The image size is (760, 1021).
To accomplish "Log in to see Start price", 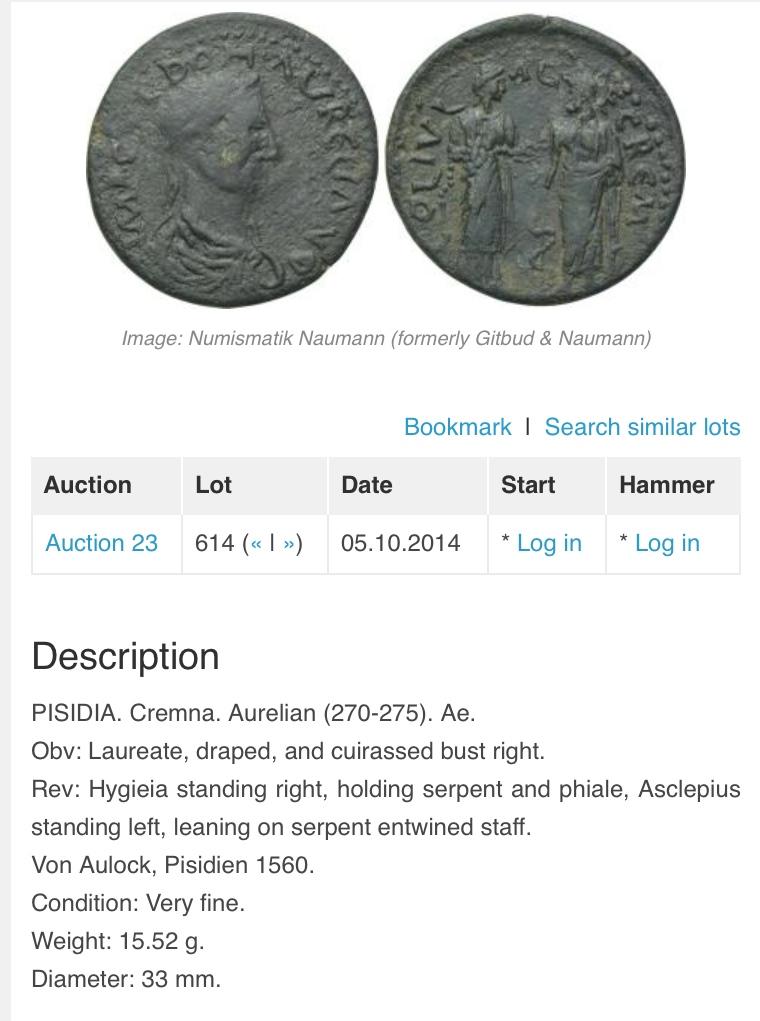I will [548, 543].
